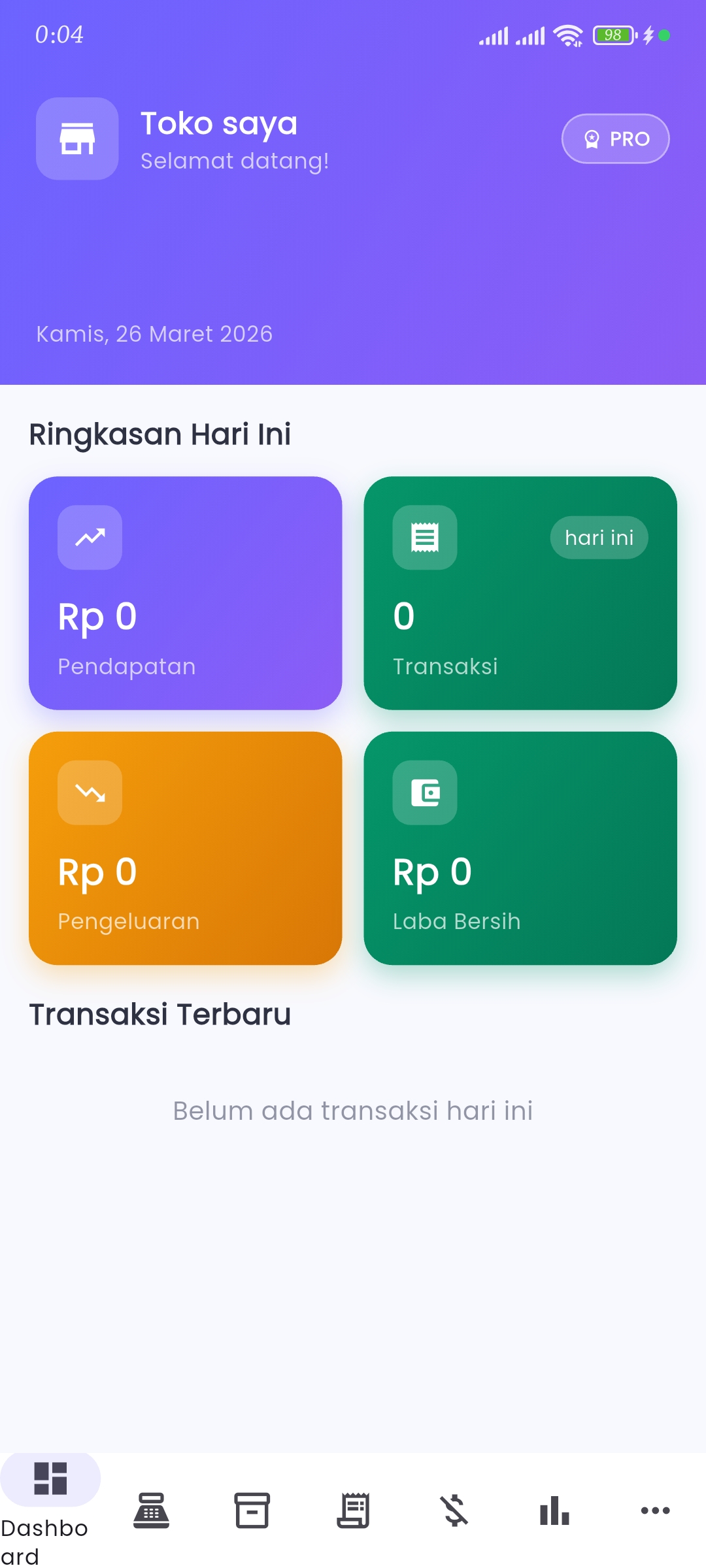
Task: Click the trend arrow icon on Pendapatan card
Action: tap(90, 537)
